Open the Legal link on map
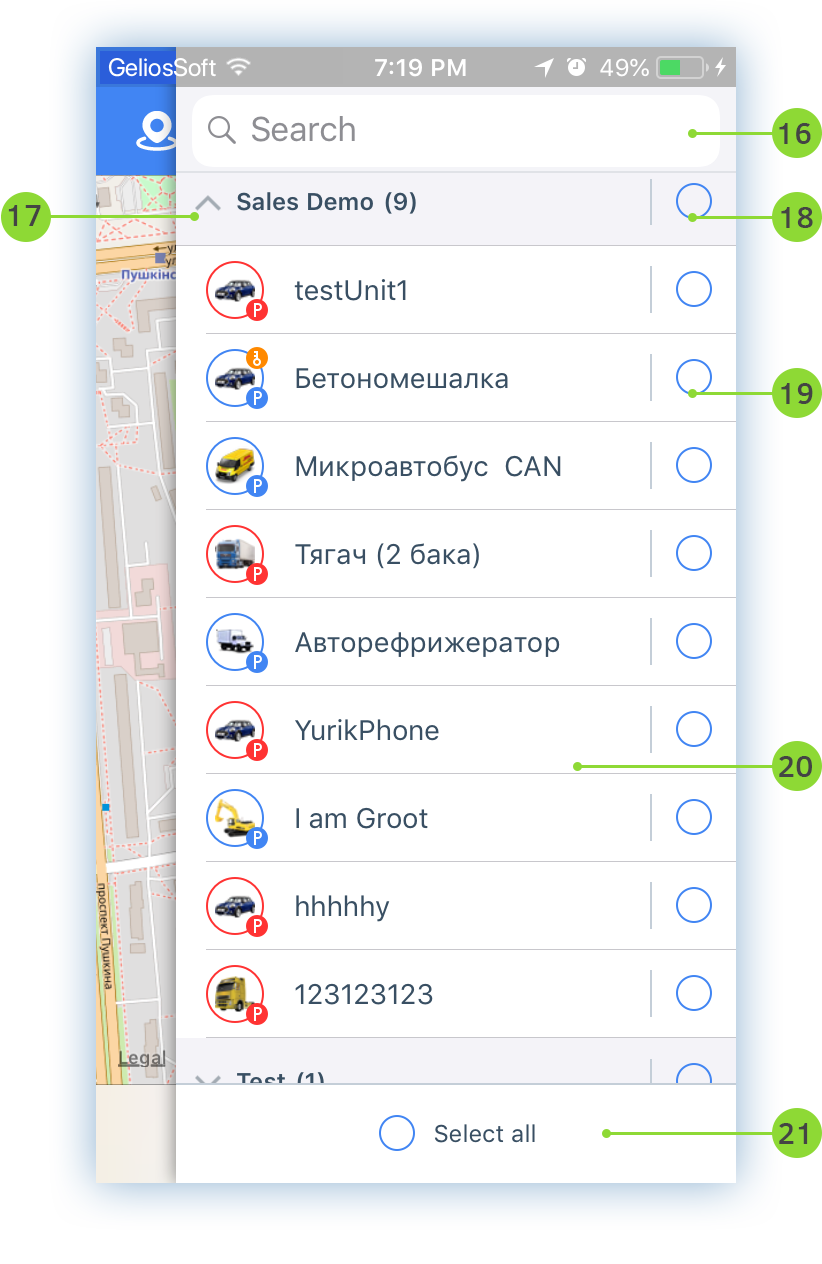822x1264 pixels. coord(141,1059)
